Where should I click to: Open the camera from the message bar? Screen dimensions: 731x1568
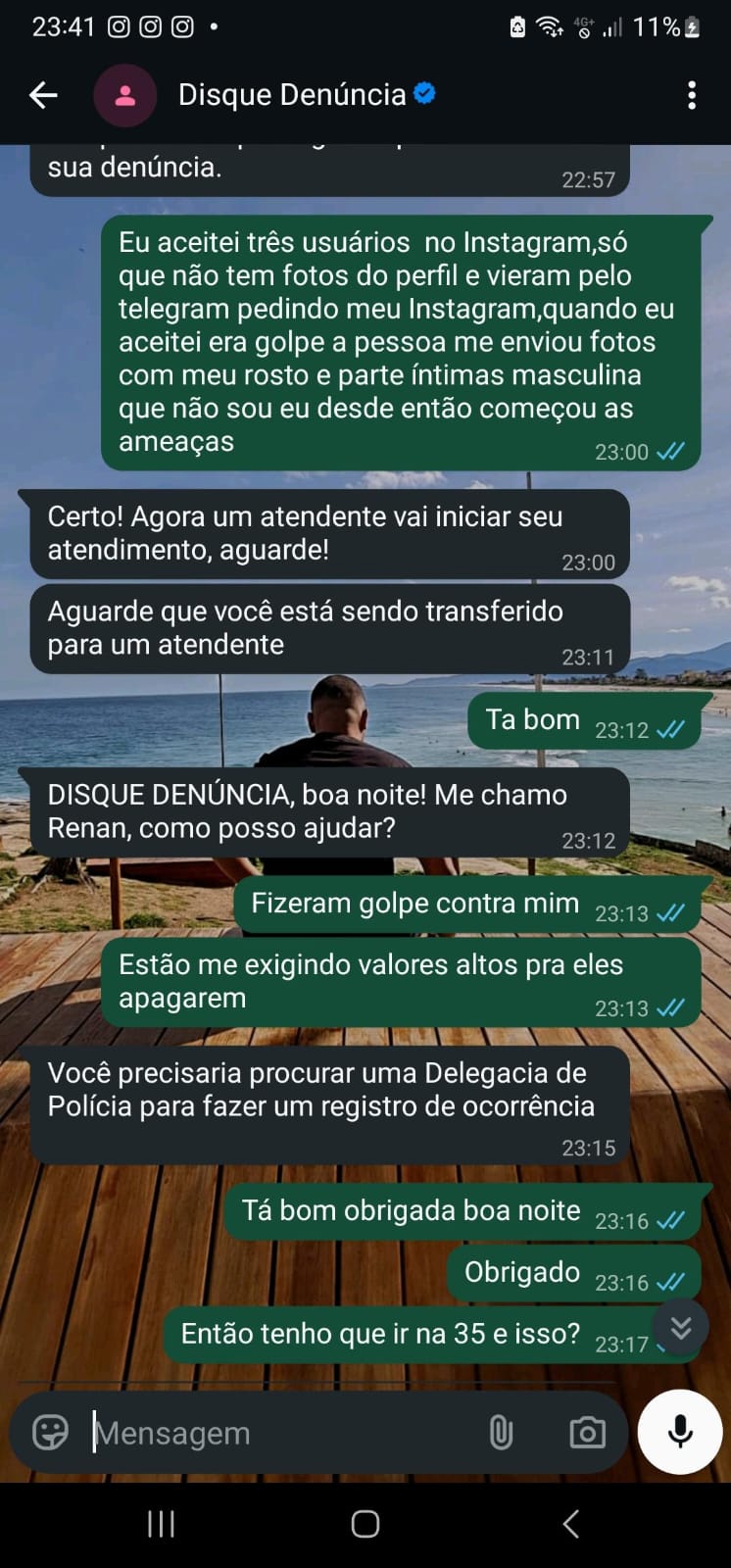587,1433
